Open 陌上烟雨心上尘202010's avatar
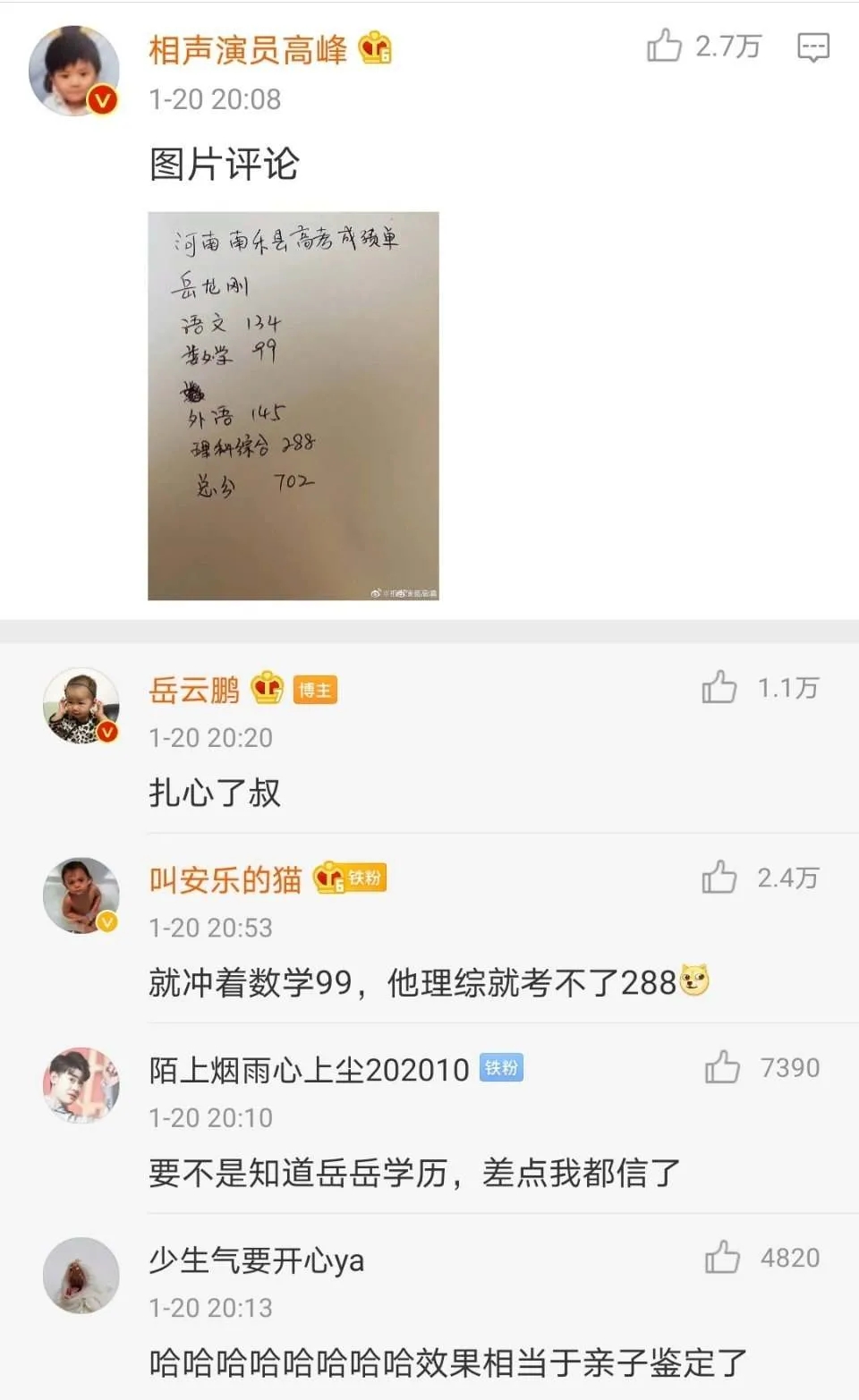This screenshot has width=859, height=1400. coord(81,1084)
